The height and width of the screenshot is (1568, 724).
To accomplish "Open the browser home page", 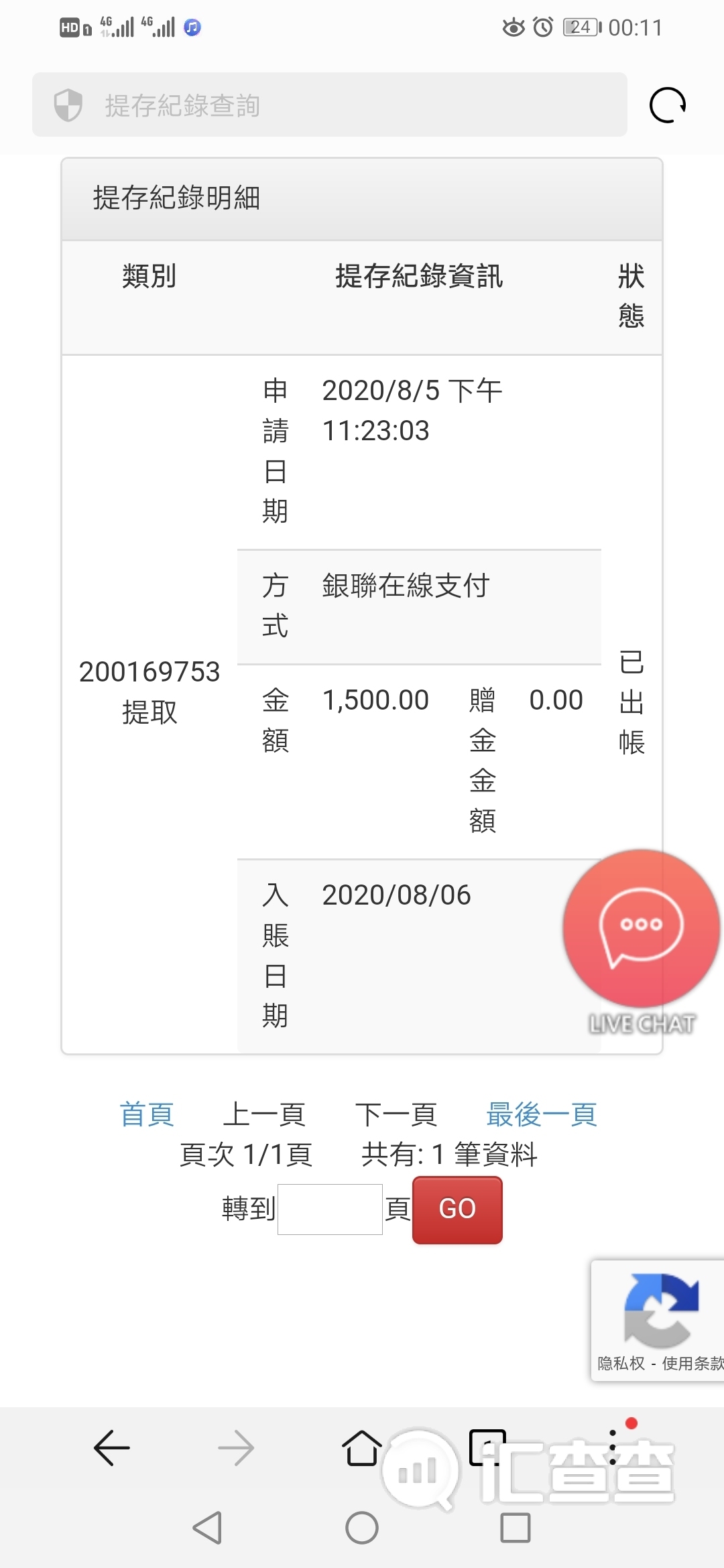I will [362, 1447].
